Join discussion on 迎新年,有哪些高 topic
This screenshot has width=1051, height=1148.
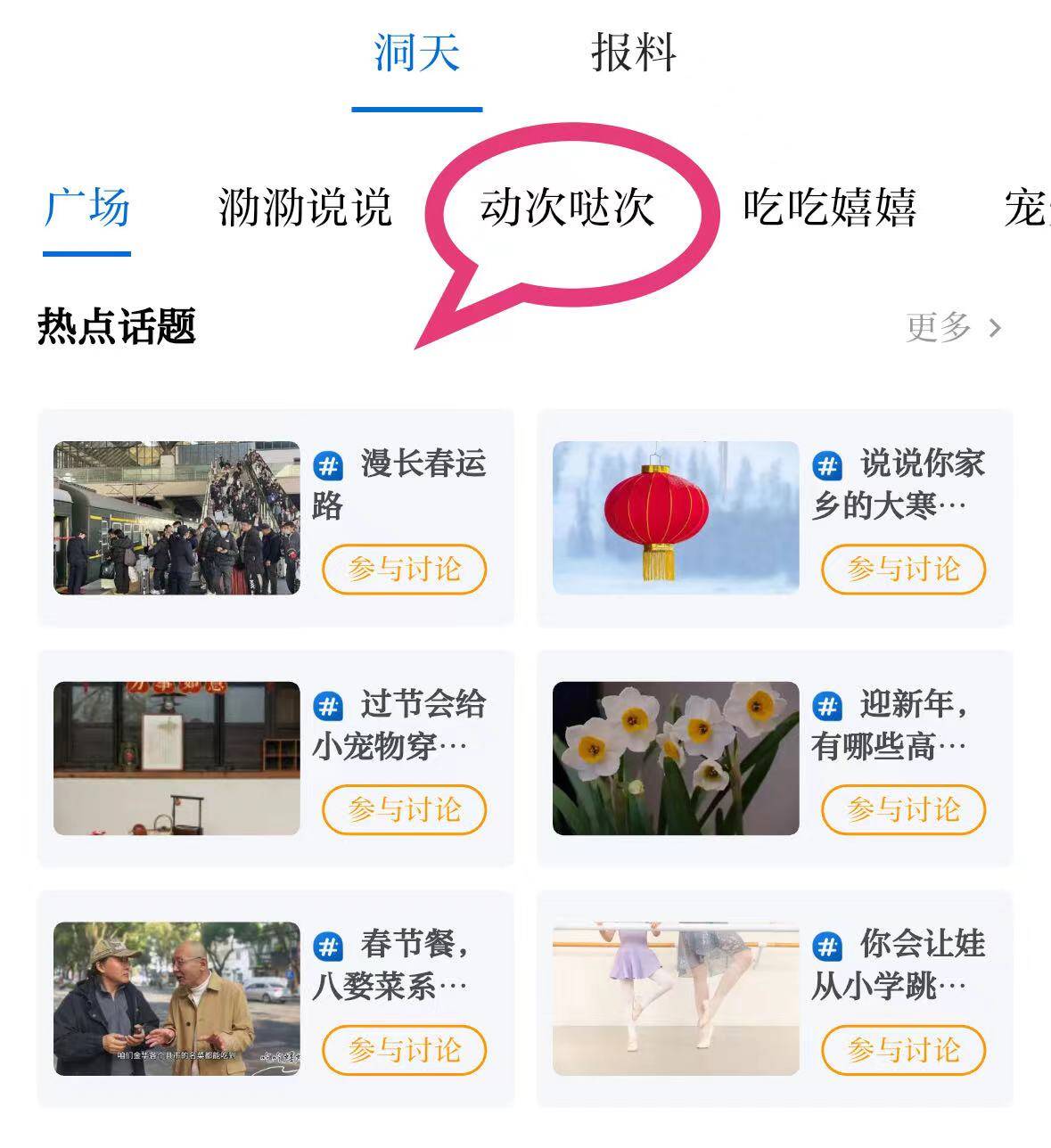click(x=903, y=810)
